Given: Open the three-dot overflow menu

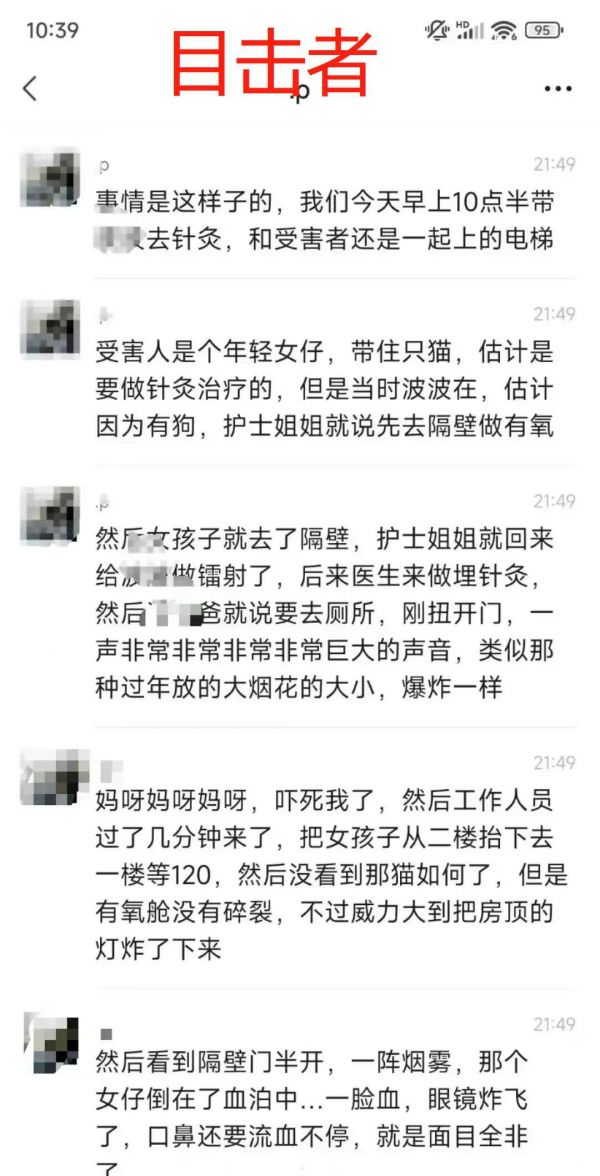Looking at the screenshot, I should coord(558,89).
